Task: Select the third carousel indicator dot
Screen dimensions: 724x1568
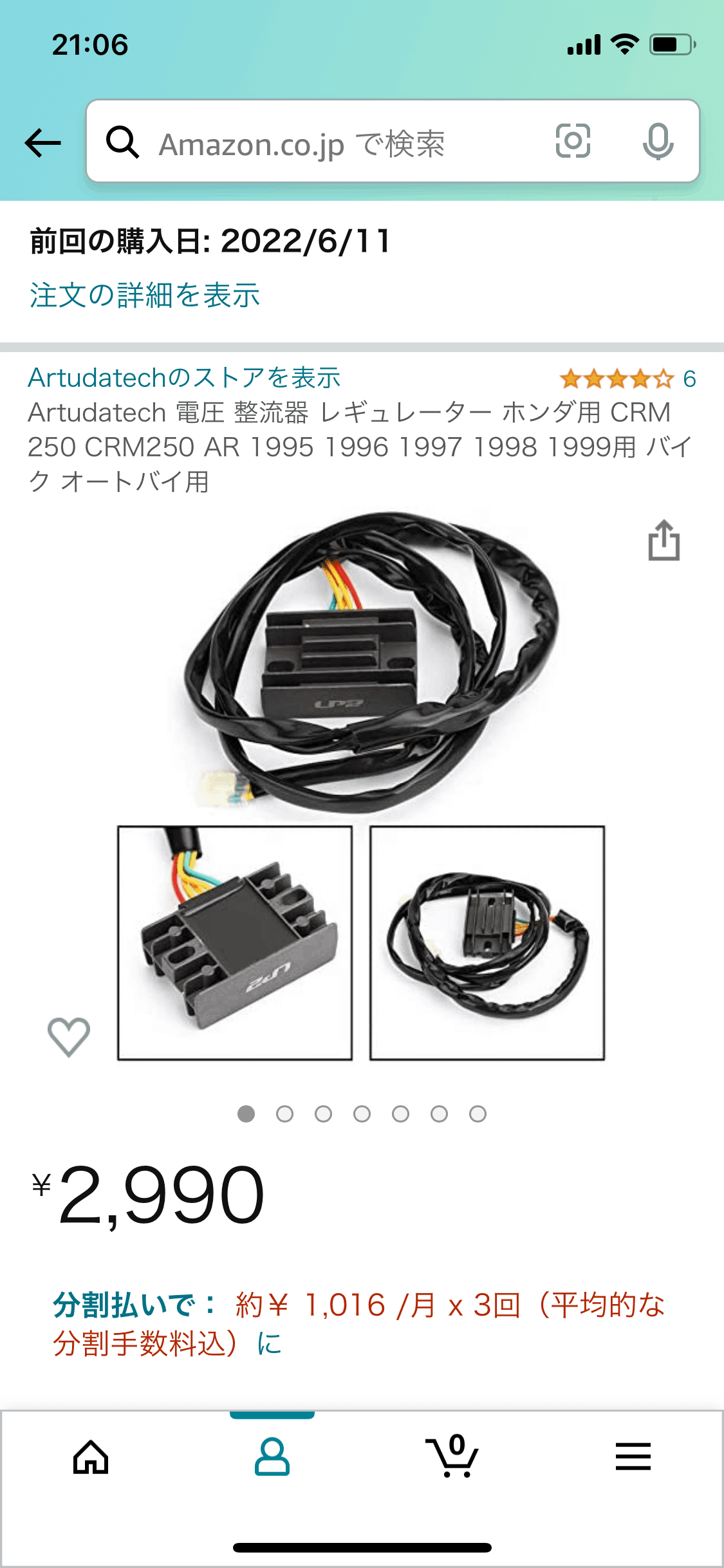Action: tap(324, 1114)
